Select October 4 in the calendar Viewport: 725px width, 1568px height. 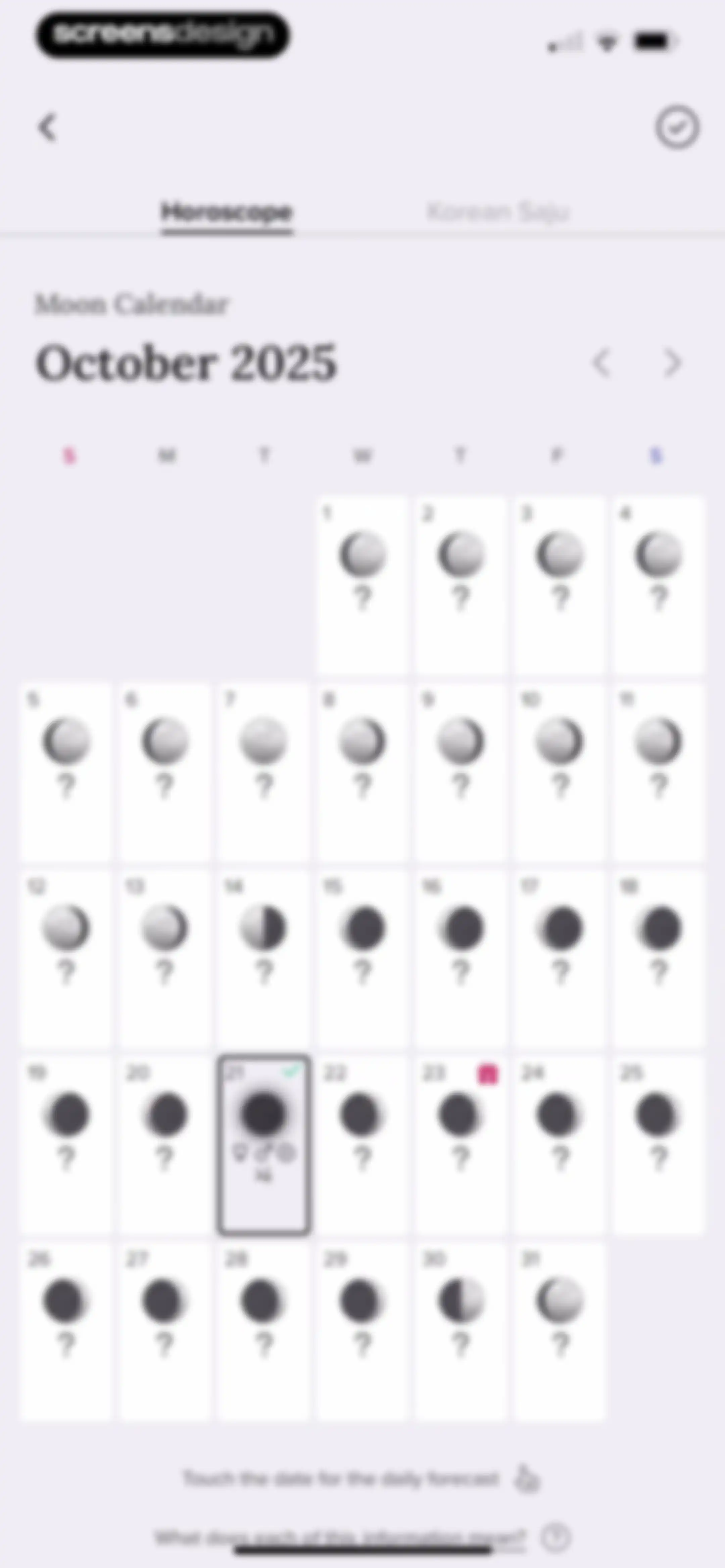tap(658, 586)
